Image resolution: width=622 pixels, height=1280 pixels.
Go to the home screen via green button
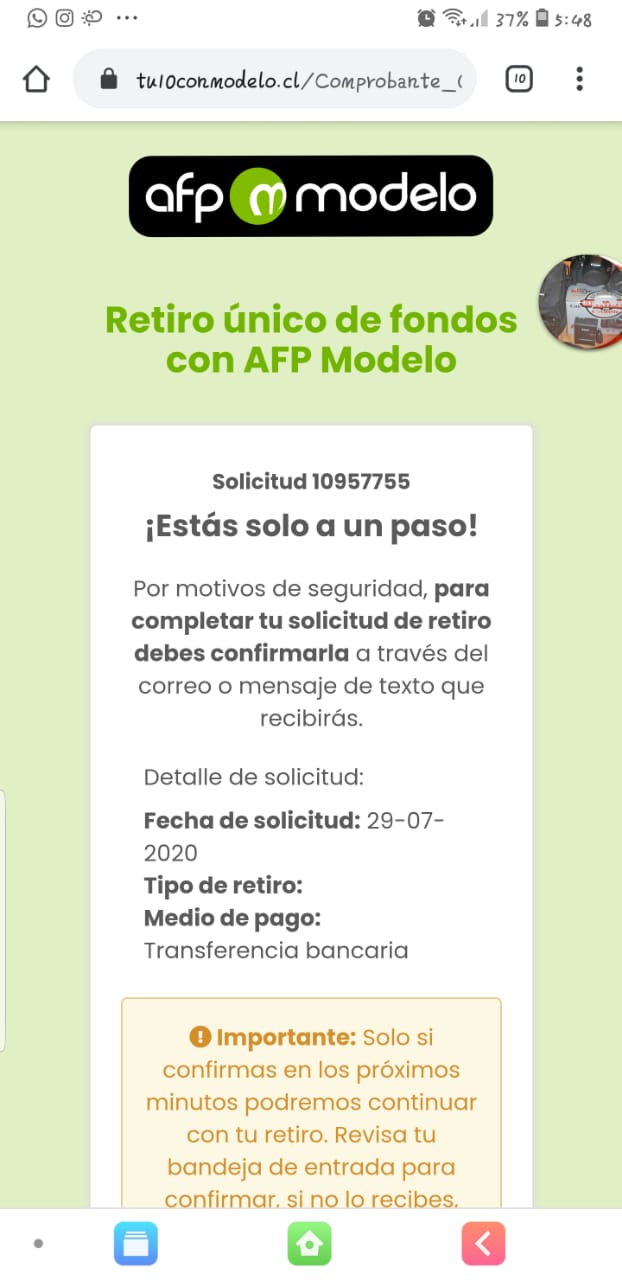coord(309,1244)
